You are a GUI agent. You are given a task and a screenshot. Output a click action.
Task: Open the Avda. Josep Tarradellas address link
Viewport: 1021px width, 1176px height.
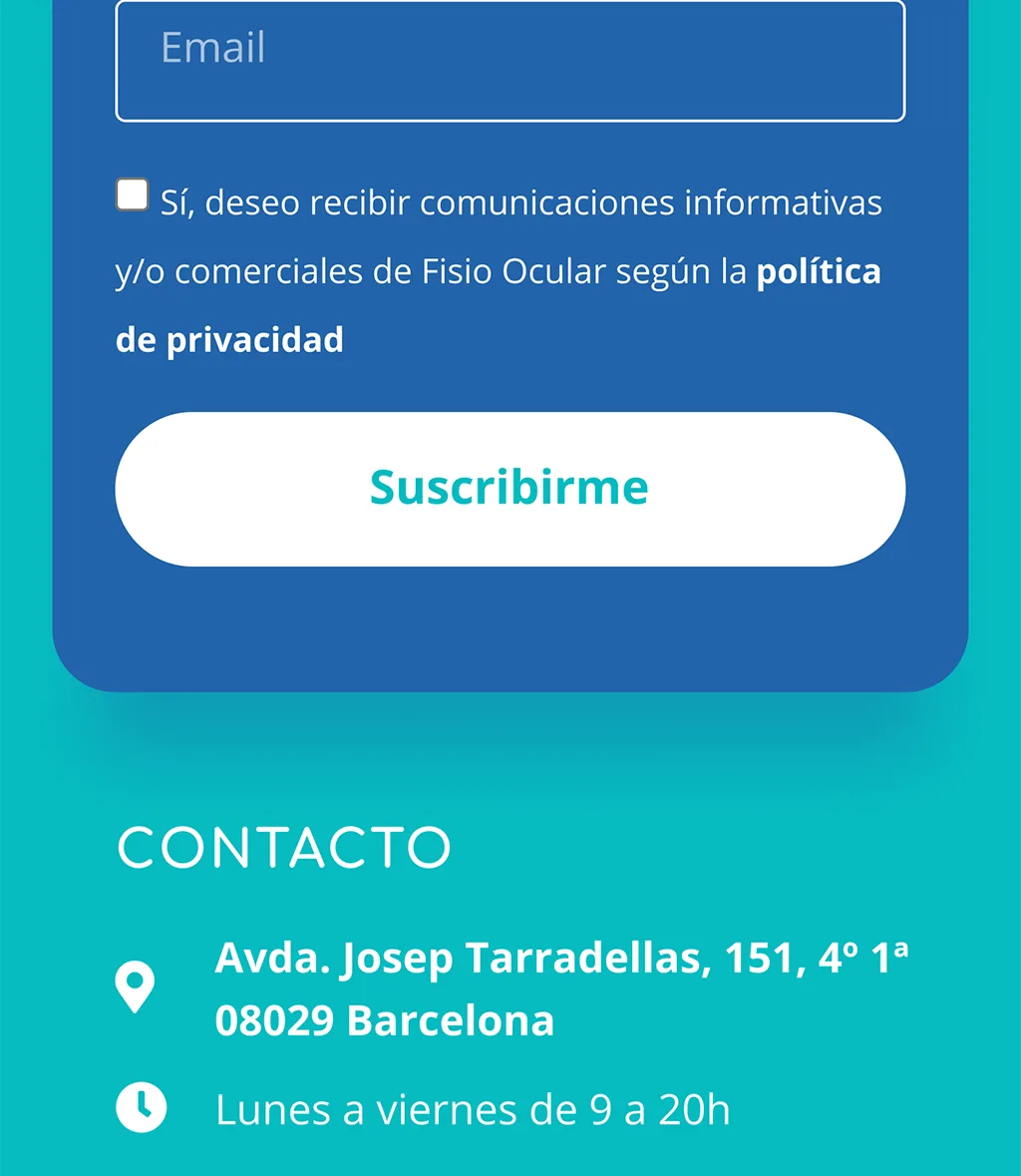(x=560, y=987)
